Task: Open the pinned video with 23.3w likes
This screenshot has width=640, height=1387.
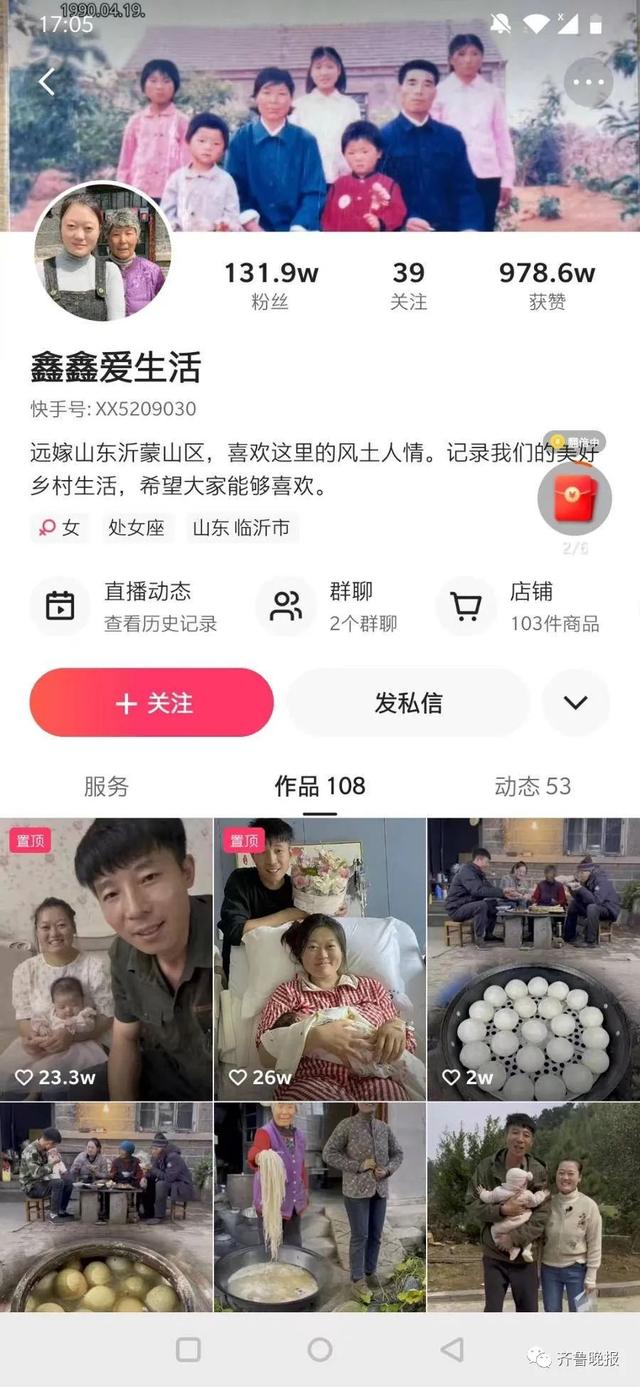Action: point(106,958)
